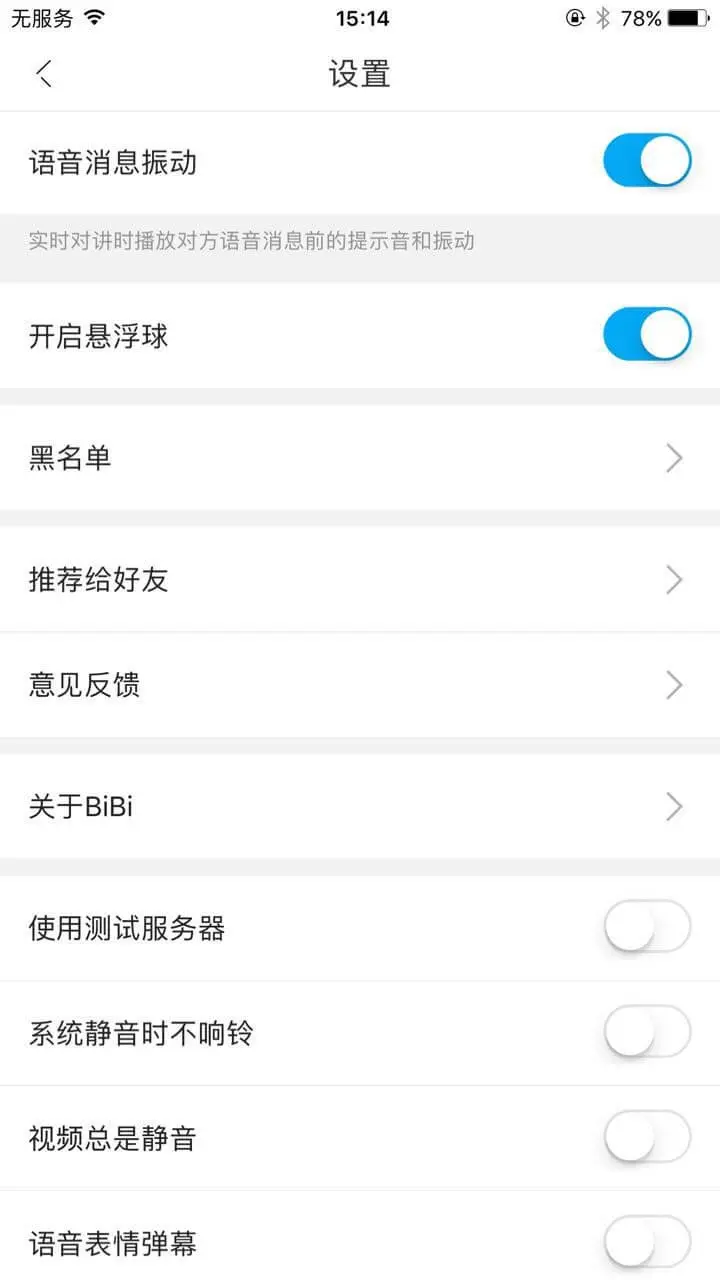
Task: Enable the 视频总是静音 toggle
Action: [x=647, y=1137]
